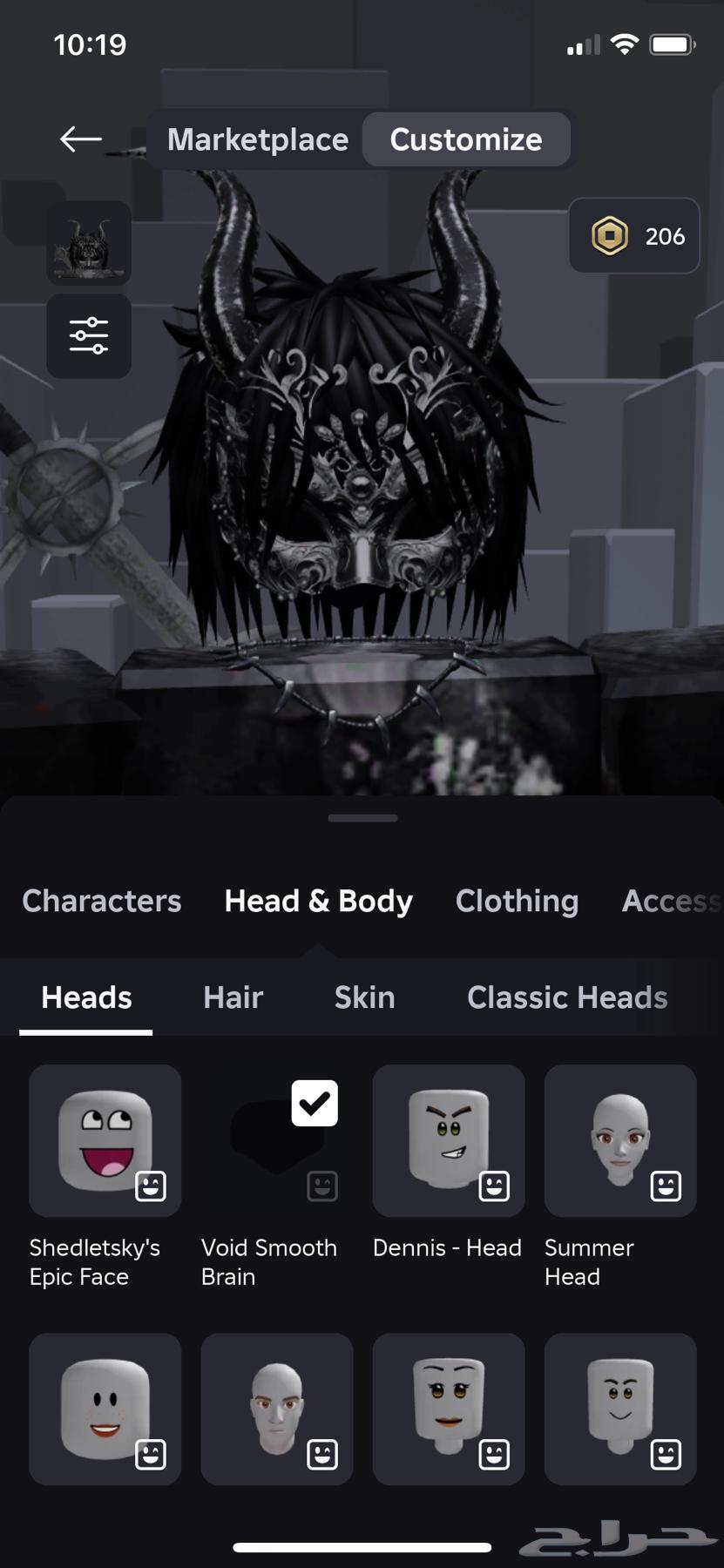
Task: Select the Heads subtab
Action: [x=86, y=997]
